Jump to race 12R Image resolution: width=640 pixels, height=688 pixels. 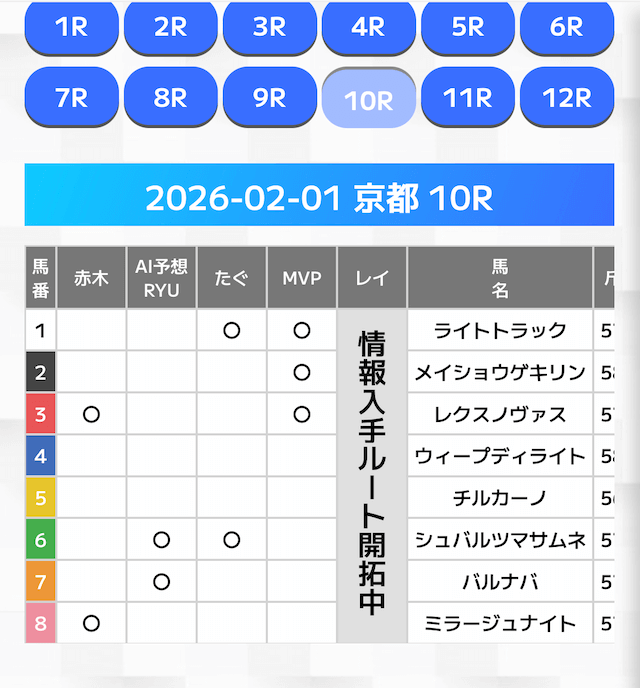pos(566,98)
